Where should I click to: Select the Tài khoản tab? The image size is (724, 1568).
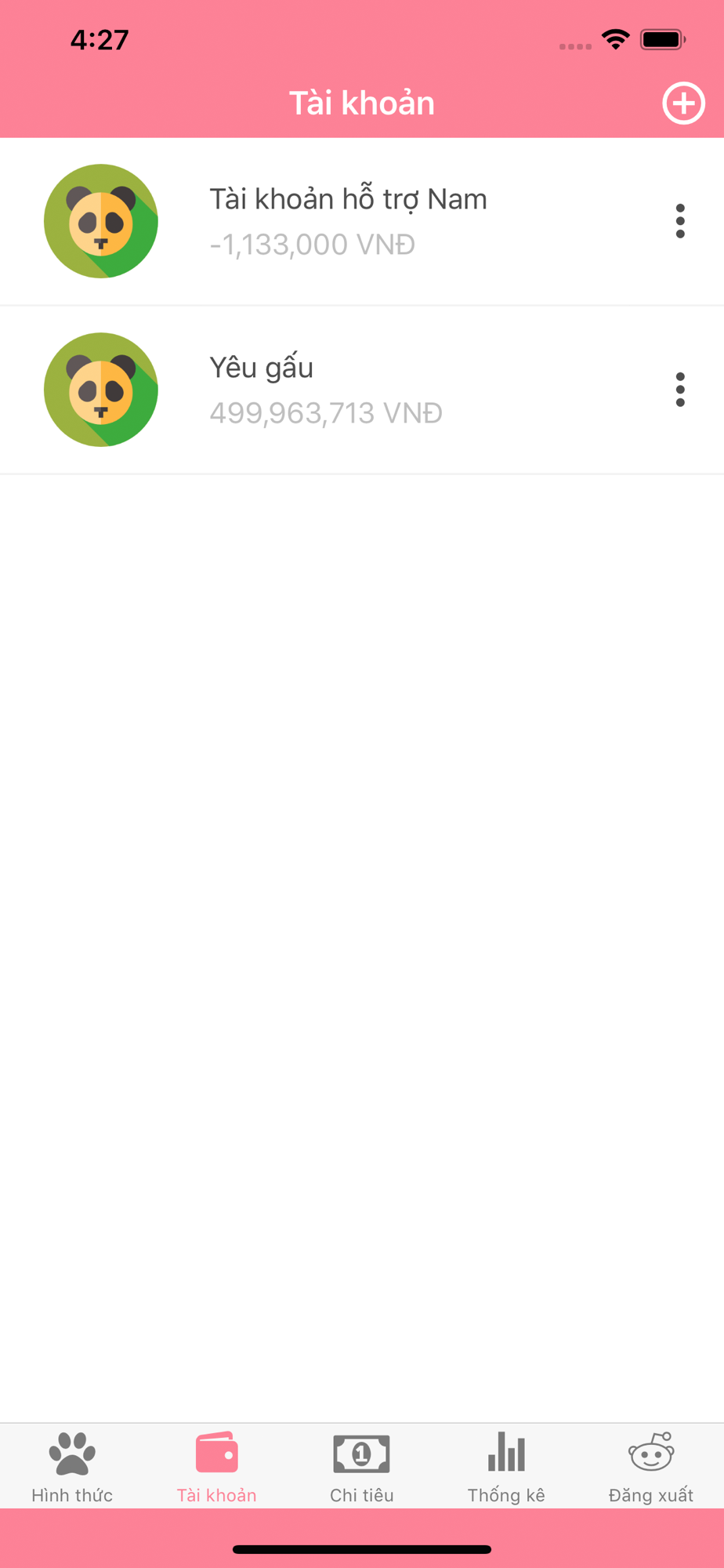point(217,1466)
